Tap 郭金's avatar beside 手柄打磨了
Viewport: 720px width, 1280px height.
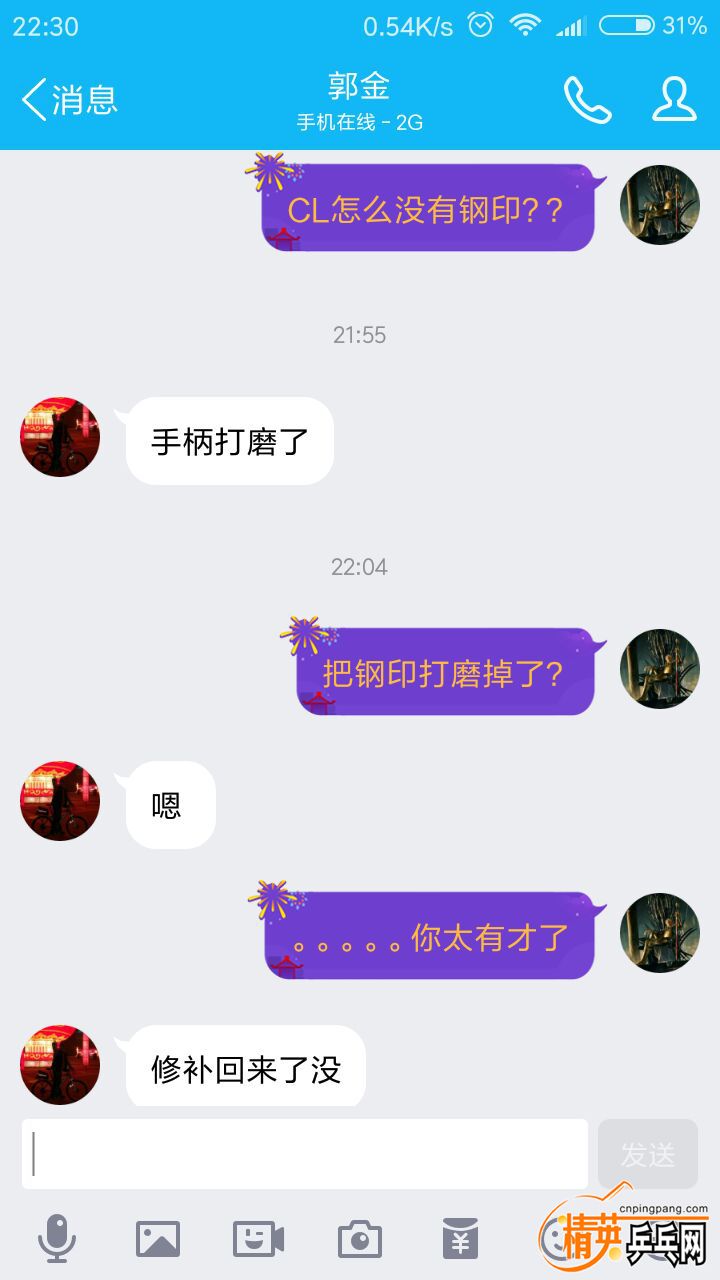coord(58,437)
